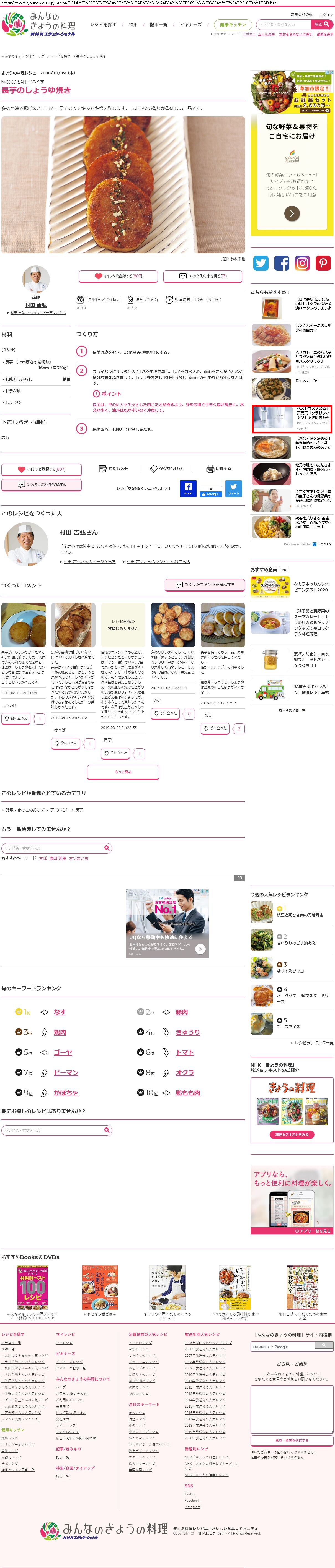Open the ビギナーズ navigation item
Screen dimensions: 335x1568
[191, 24]
